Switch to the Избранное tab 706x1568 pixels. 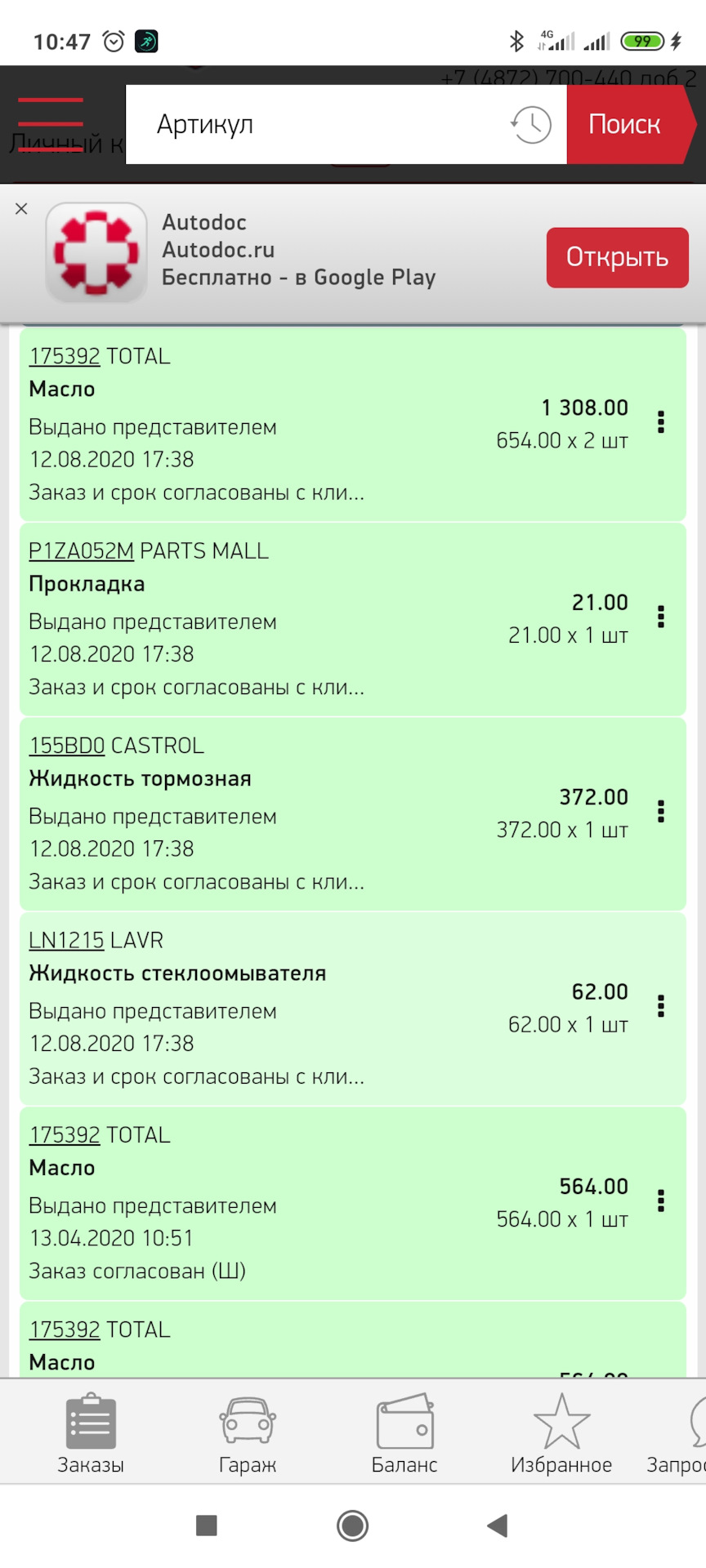(x=561, y=1435)
